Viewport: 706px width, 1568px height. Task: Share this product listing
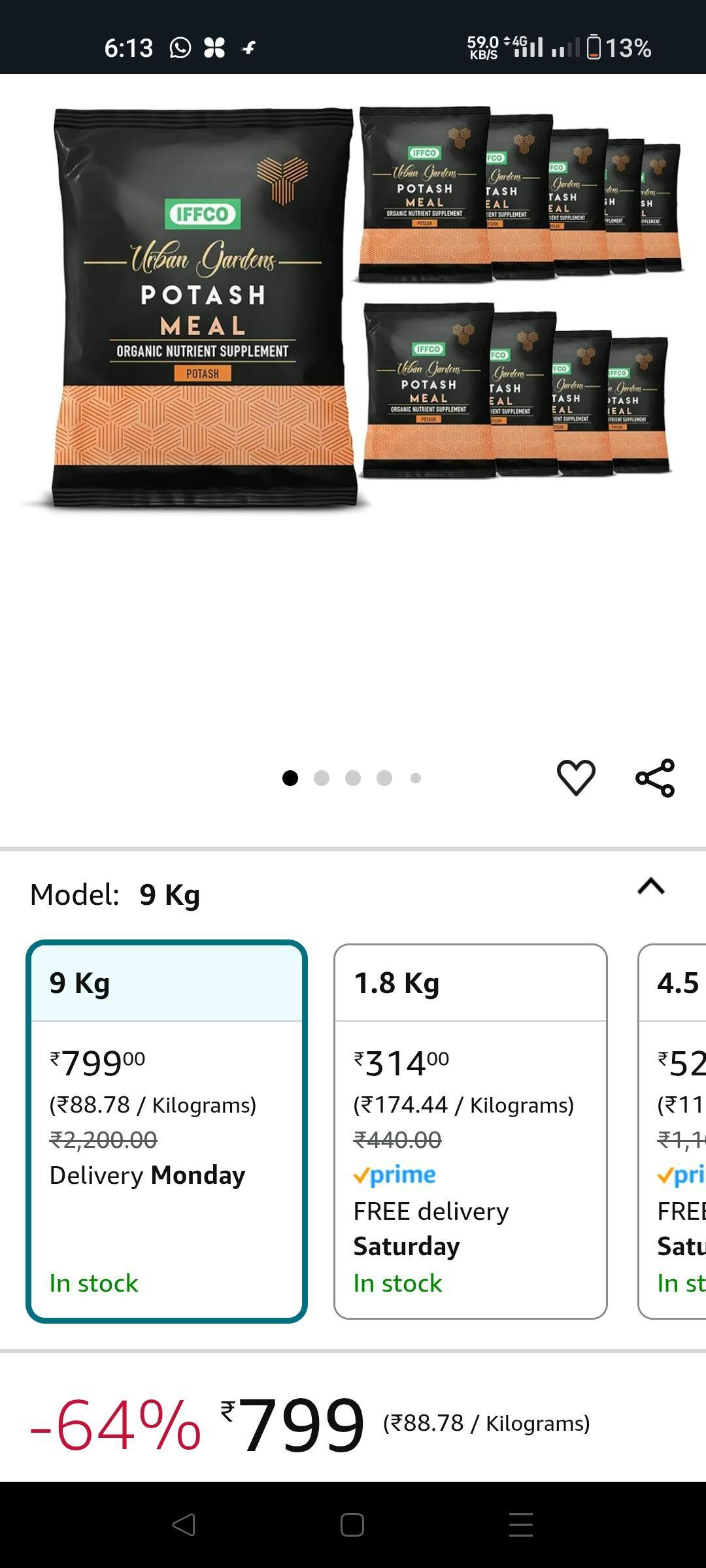(655, 777)
